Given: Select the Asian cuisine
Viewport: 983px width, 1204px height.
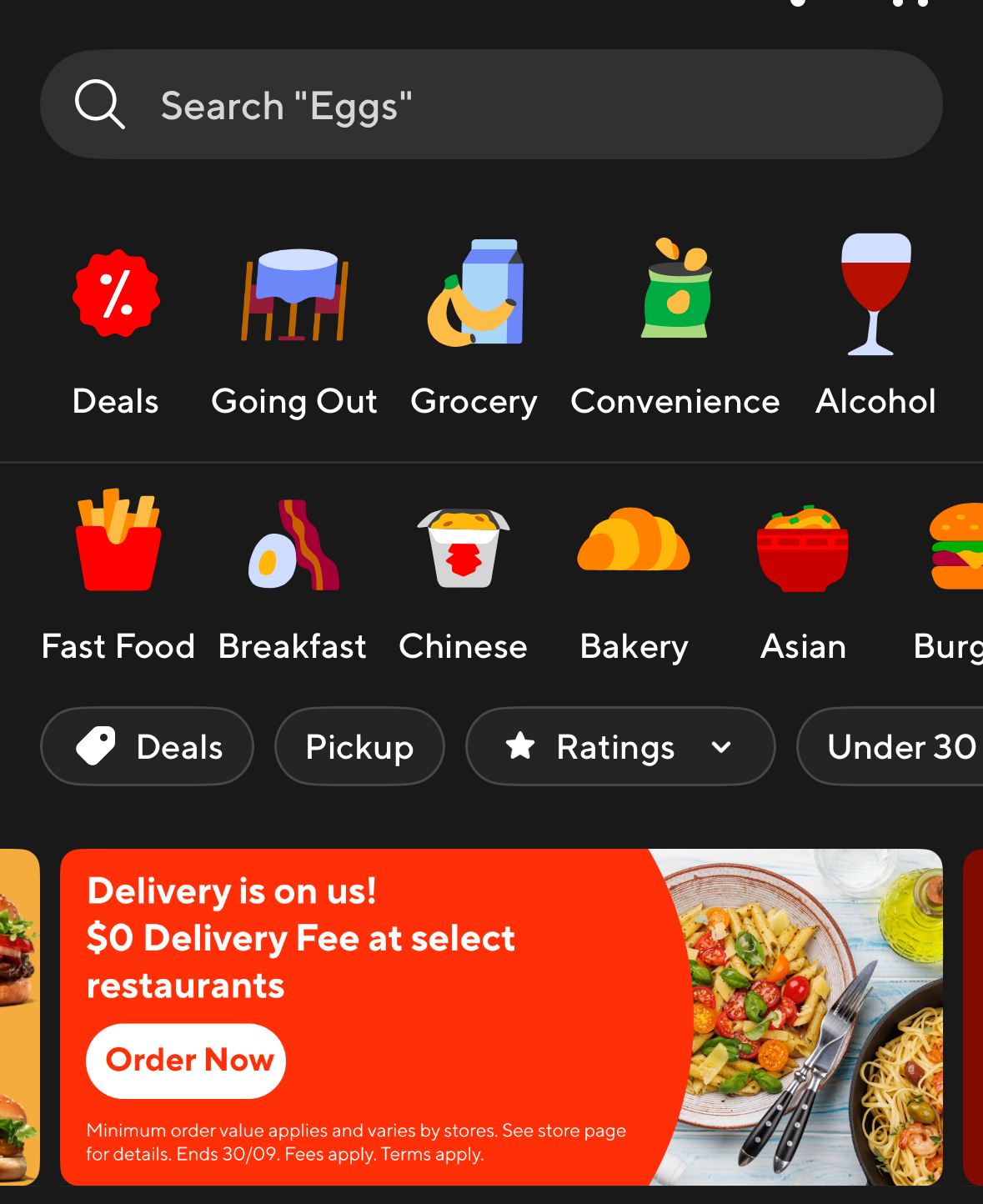Looking at the screenshot, I should click(803, 575).
